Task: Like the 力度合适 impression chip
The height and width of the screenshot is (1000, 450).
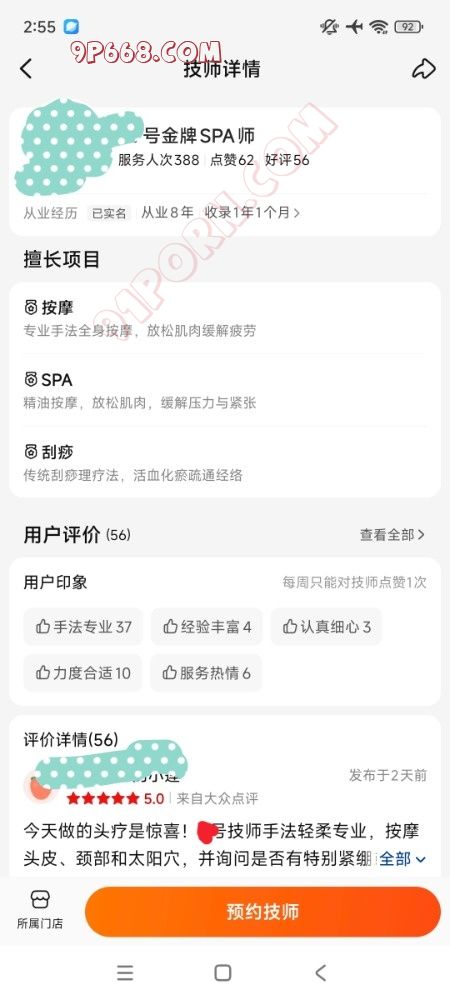Action: 83,673
